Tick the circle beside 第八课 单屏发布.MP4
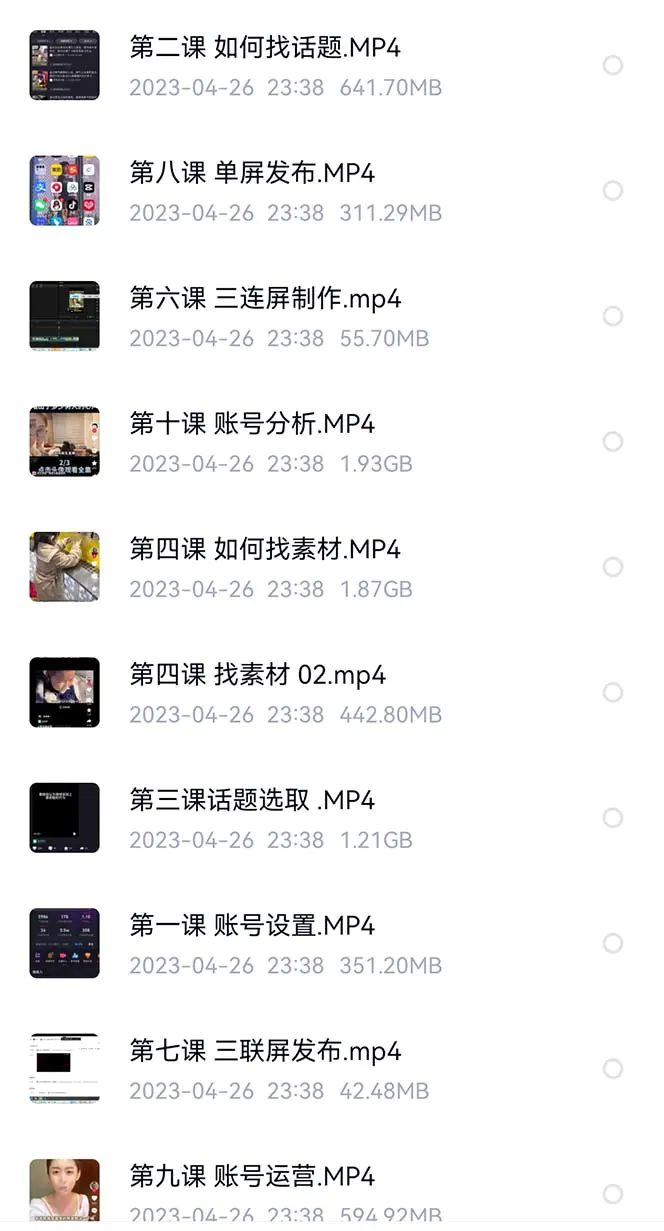This screenshot has height=1231, width=664. (x=613, y=191)
